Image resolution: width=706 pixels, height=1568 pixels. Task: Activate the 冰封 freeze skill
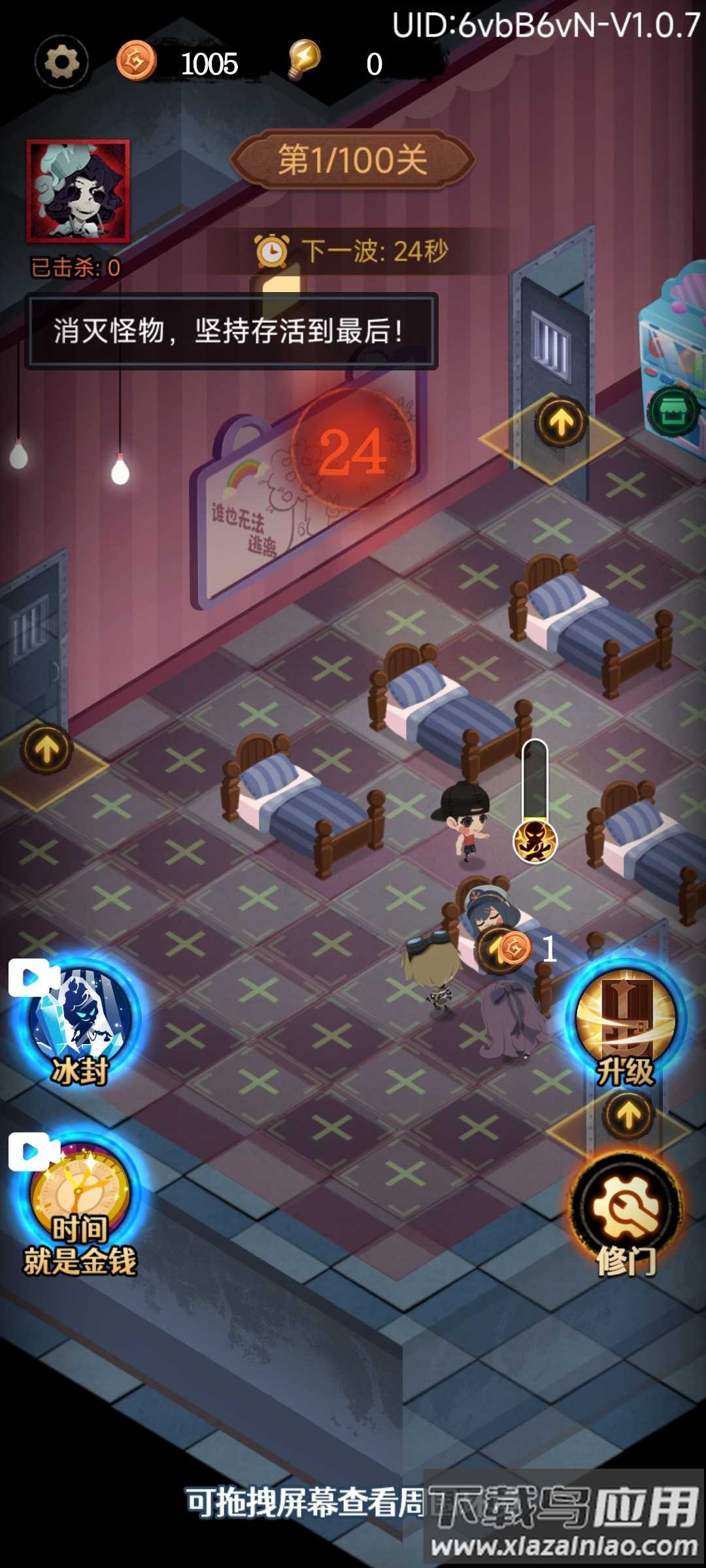tap(80, 1019)
